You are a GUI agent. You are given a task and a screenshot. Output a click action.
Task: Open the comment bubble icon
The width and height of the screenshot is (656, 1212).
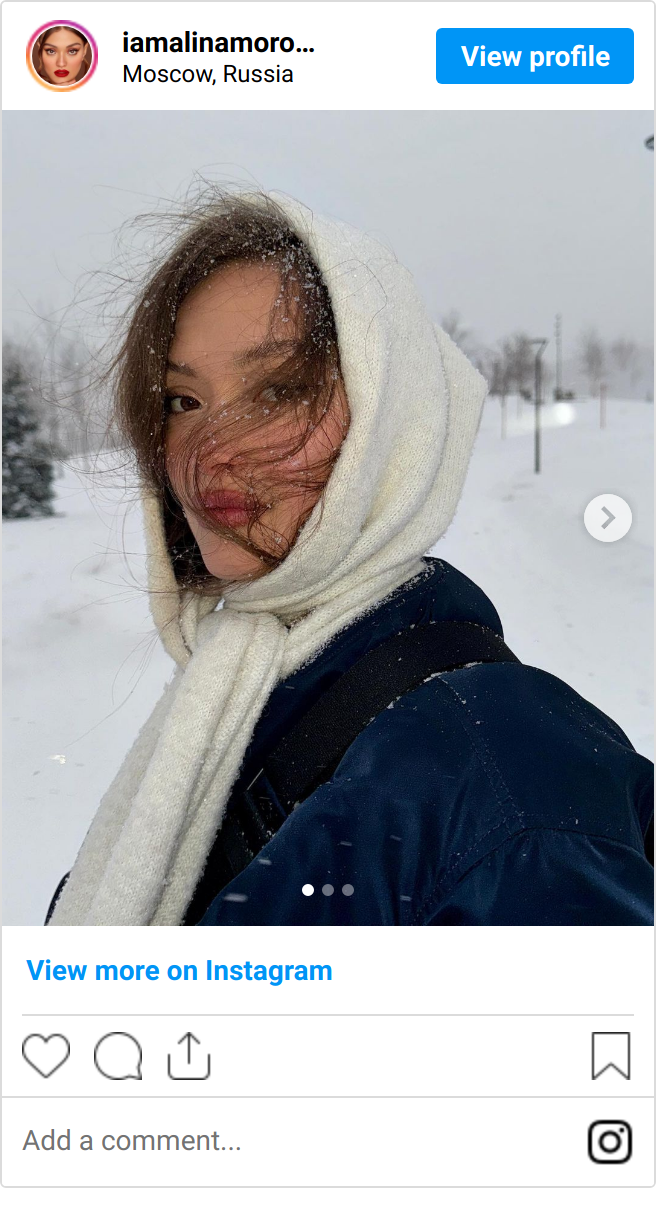tap(118, 1056)
